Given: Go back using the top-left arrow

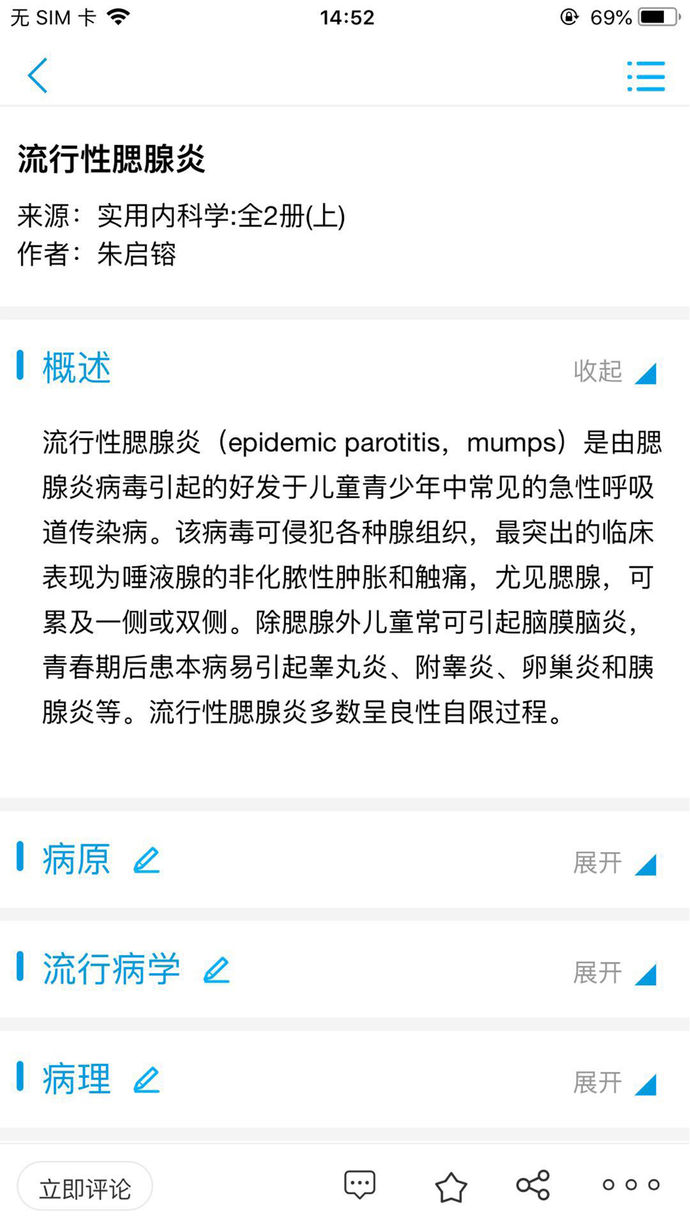Looking at the screenshot, I should coord(38,76).
